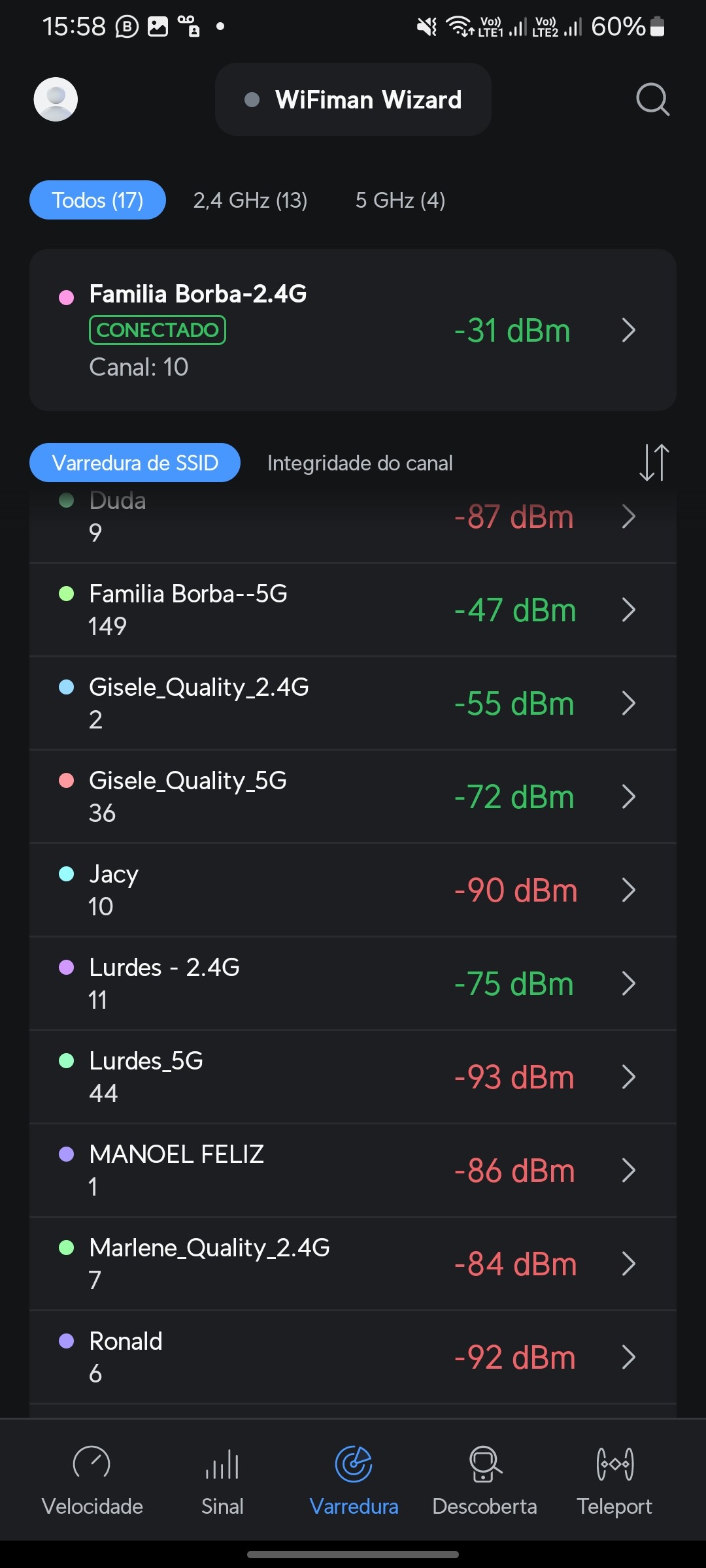Open Familia Borba--5G network details
Image resolution: width=706 pixels, height=1568 pixels.
[x=353, y=610]
